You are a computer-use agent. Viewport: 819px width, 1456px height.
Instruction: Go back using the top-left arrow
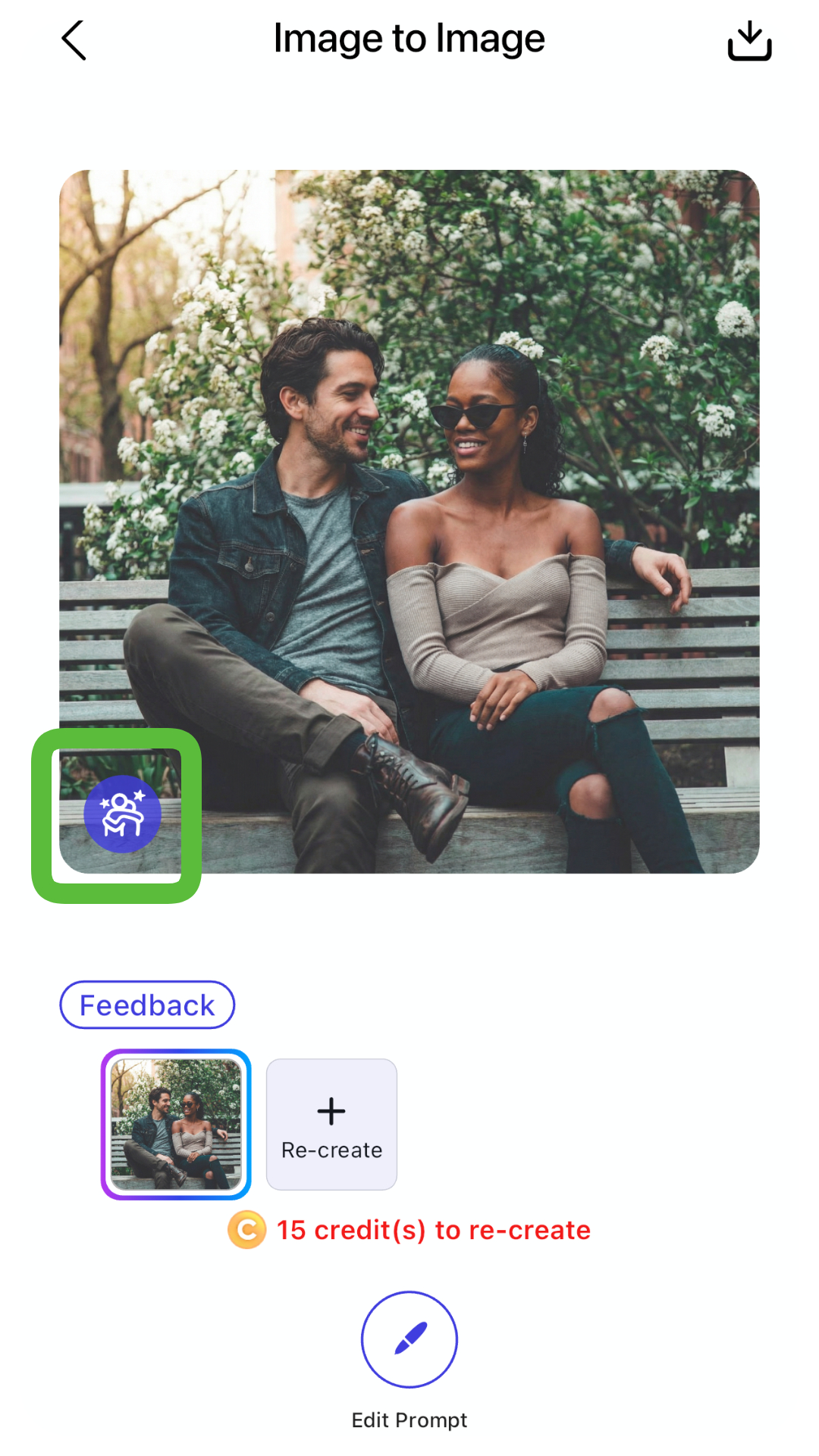pyautogui.click(x=74, y=40)
